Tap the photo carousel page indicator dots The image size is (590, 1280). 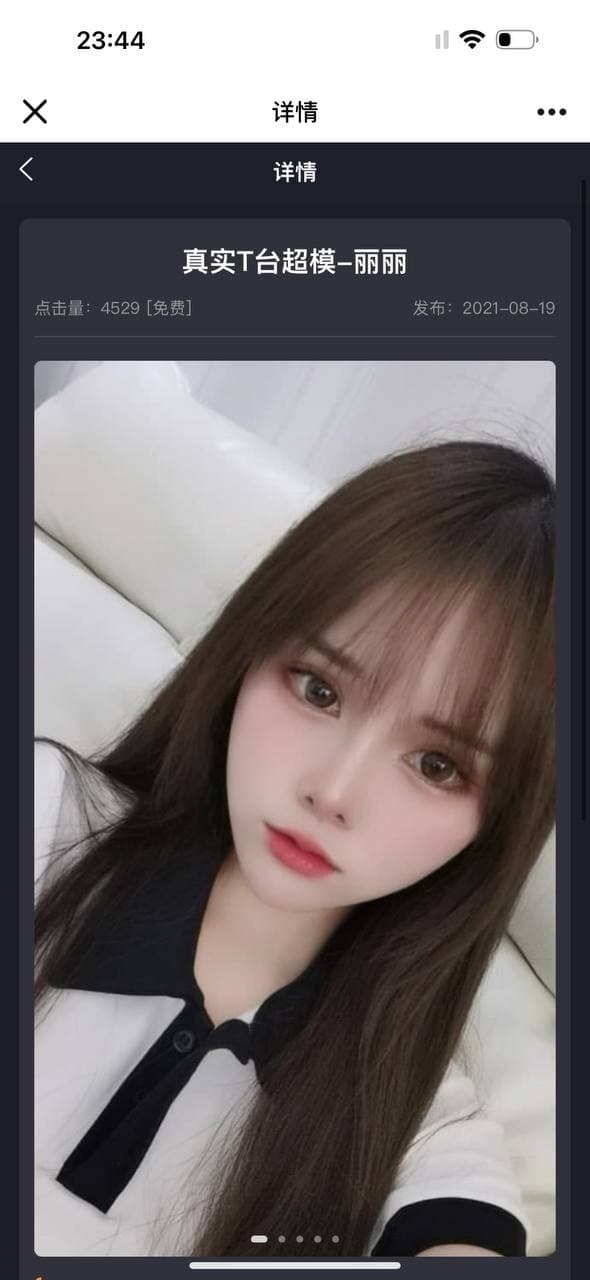tap(295, 1239)
